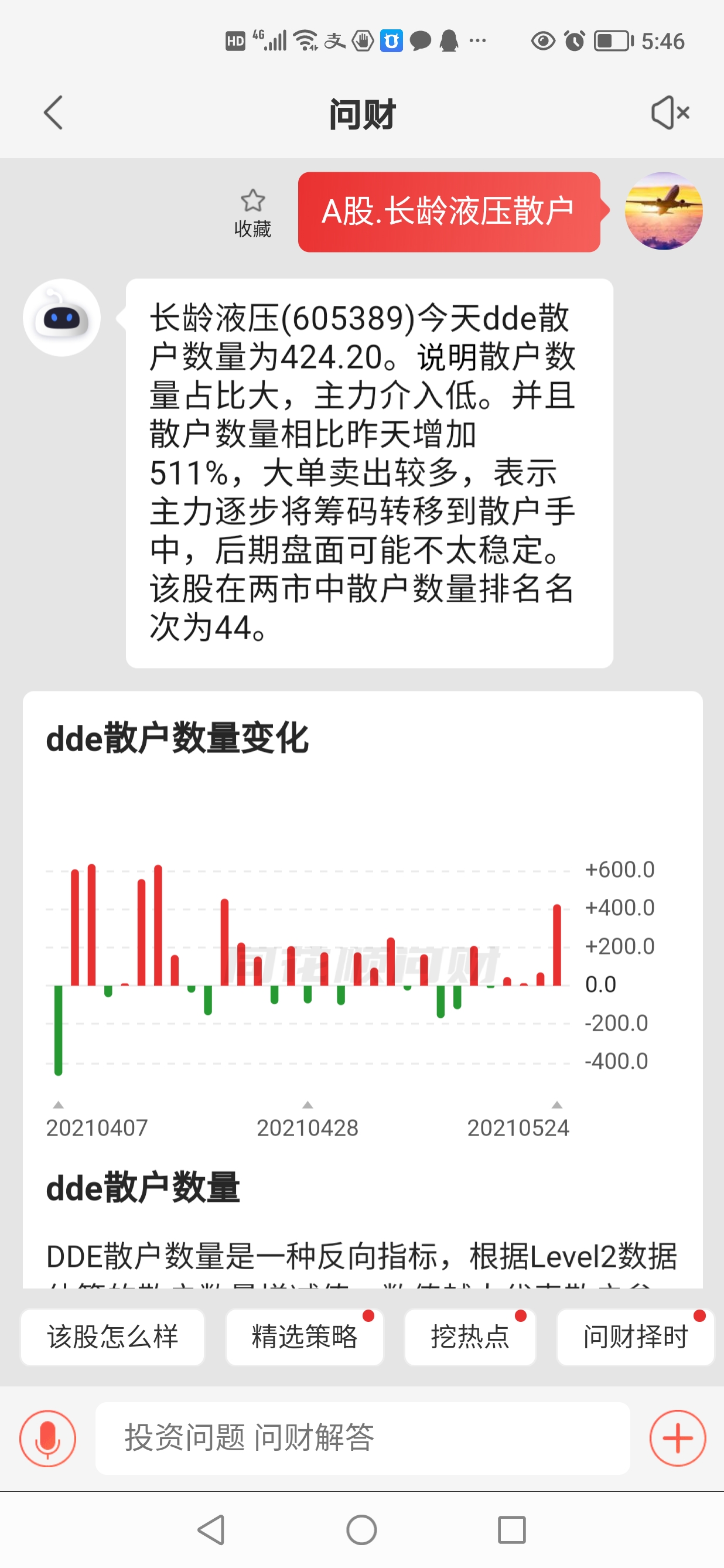Open the 挖热点 chip

(470, 1337)
